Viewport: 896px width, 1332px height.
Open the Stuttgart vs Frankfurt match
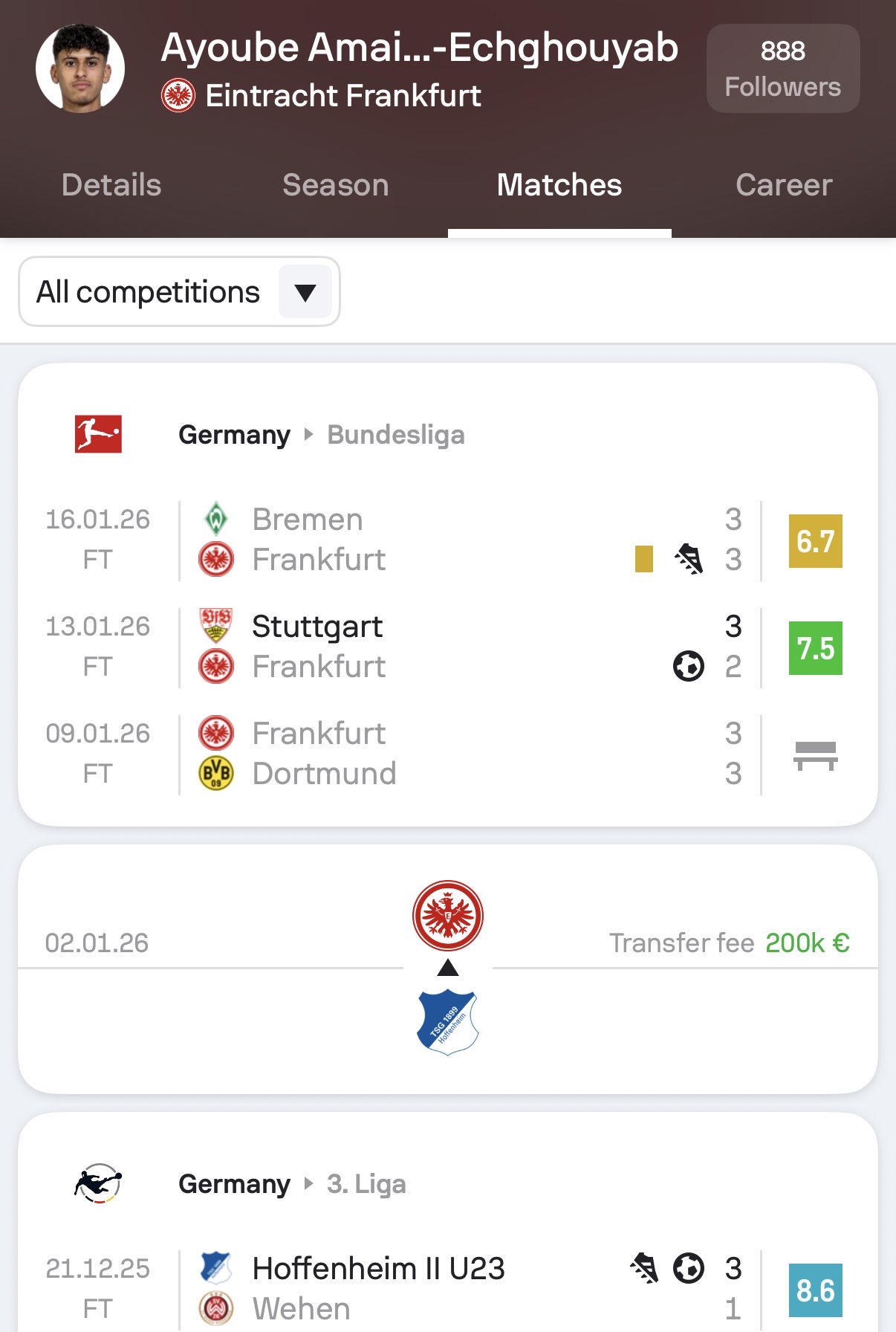click(x=446, y=647)
